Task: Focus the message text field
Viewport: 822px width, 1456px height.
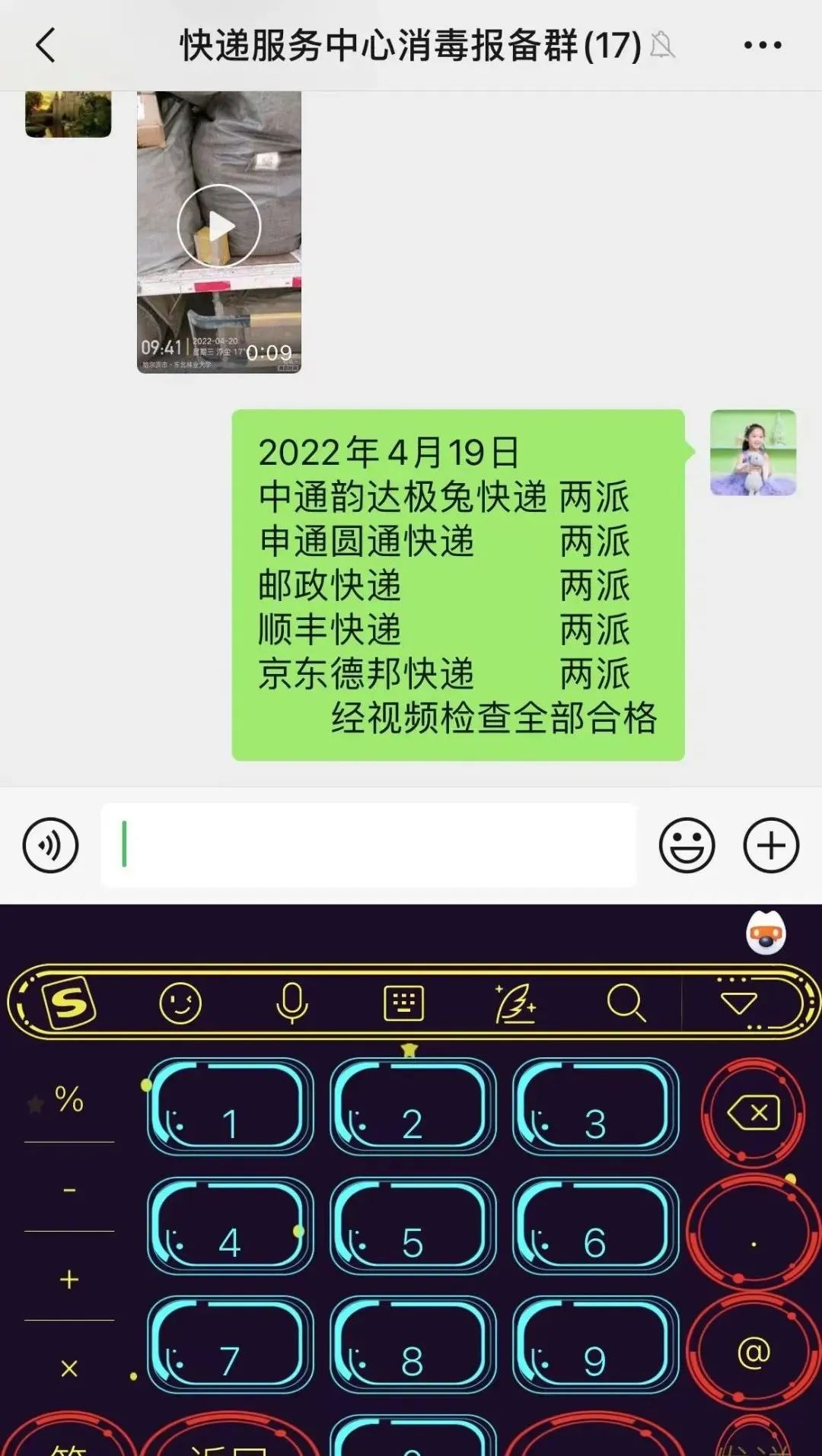Action: pyautogui.click(x=369, y=845)
